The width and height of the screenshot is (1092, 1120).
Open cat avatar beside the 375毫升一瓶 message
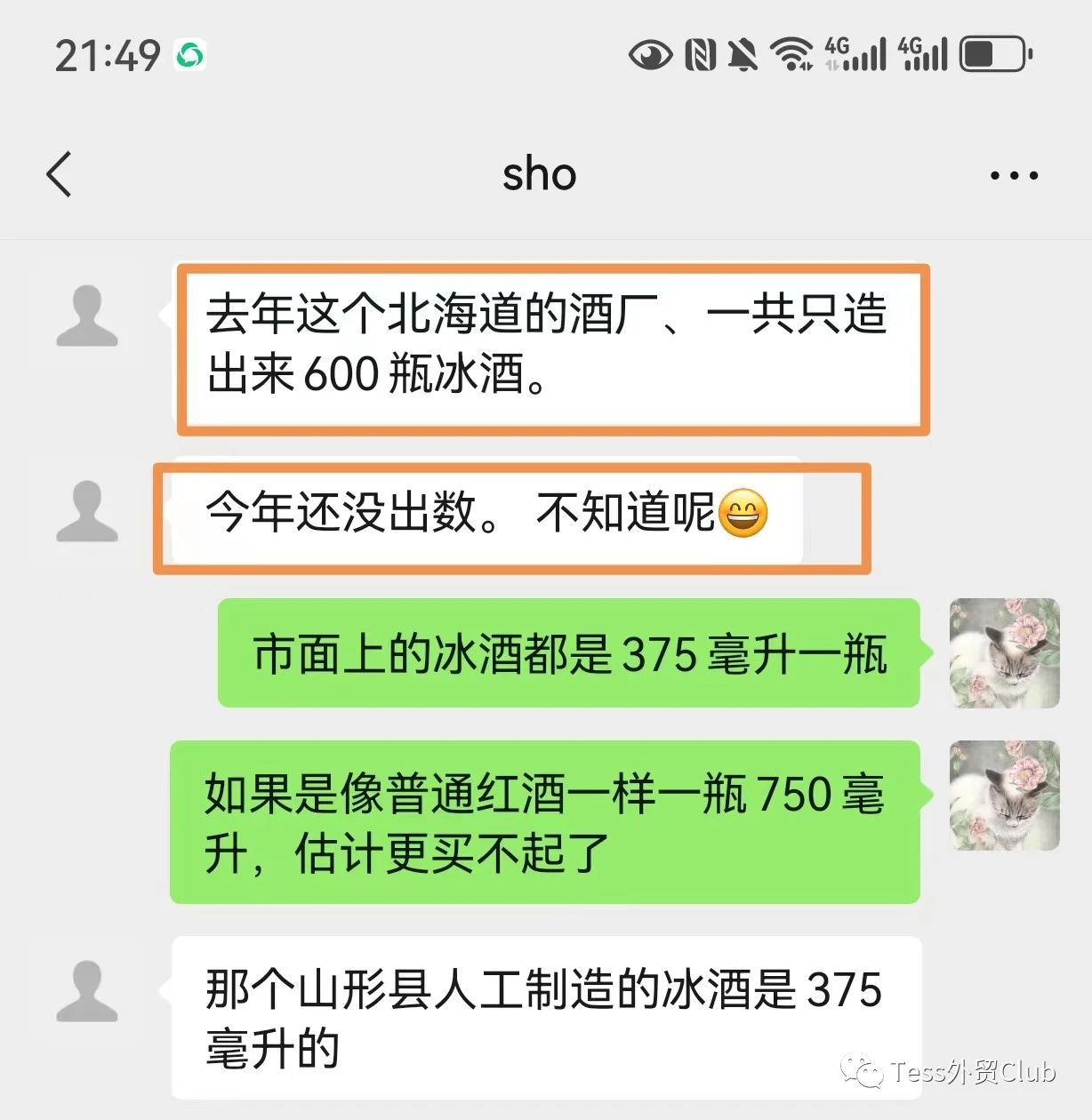pyautogui.click(x=1004, y=653)
